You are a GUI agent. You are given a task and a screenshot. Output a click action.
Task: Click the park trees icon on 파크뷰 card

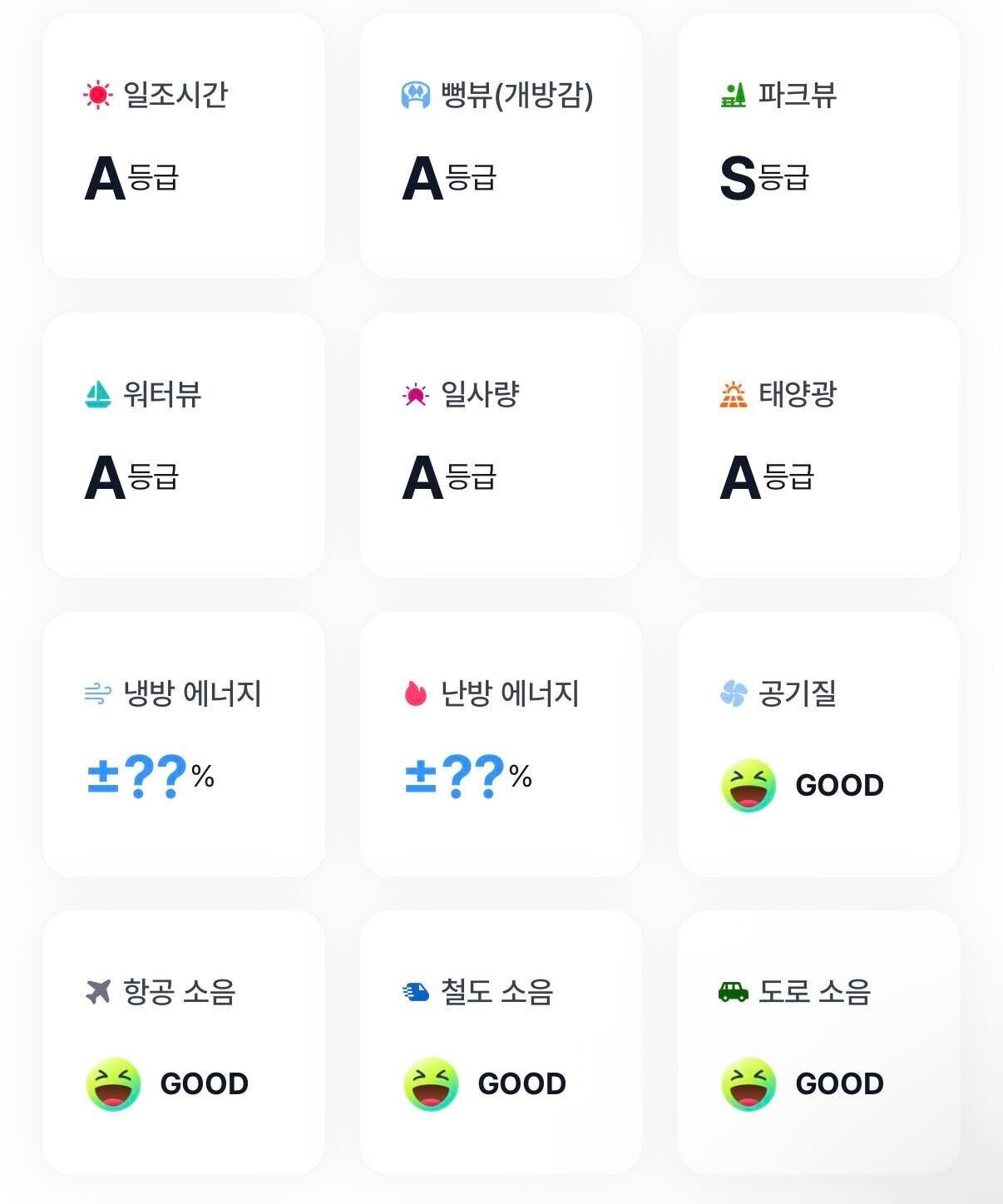coord(732,95)
